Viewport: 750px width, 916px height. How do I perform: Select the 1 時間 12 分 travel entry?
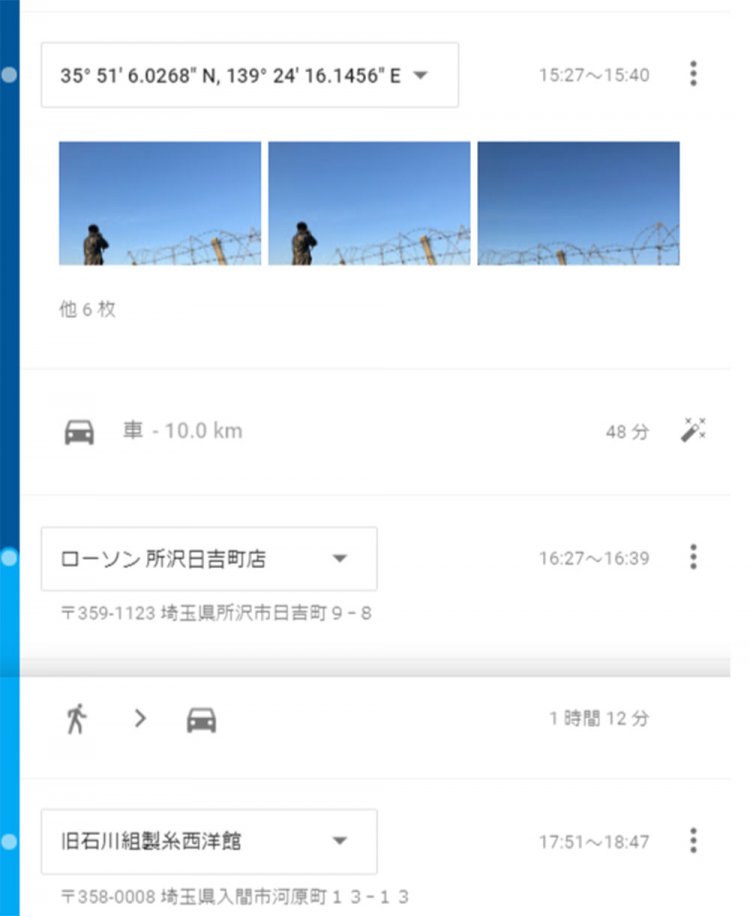(600, 718)
